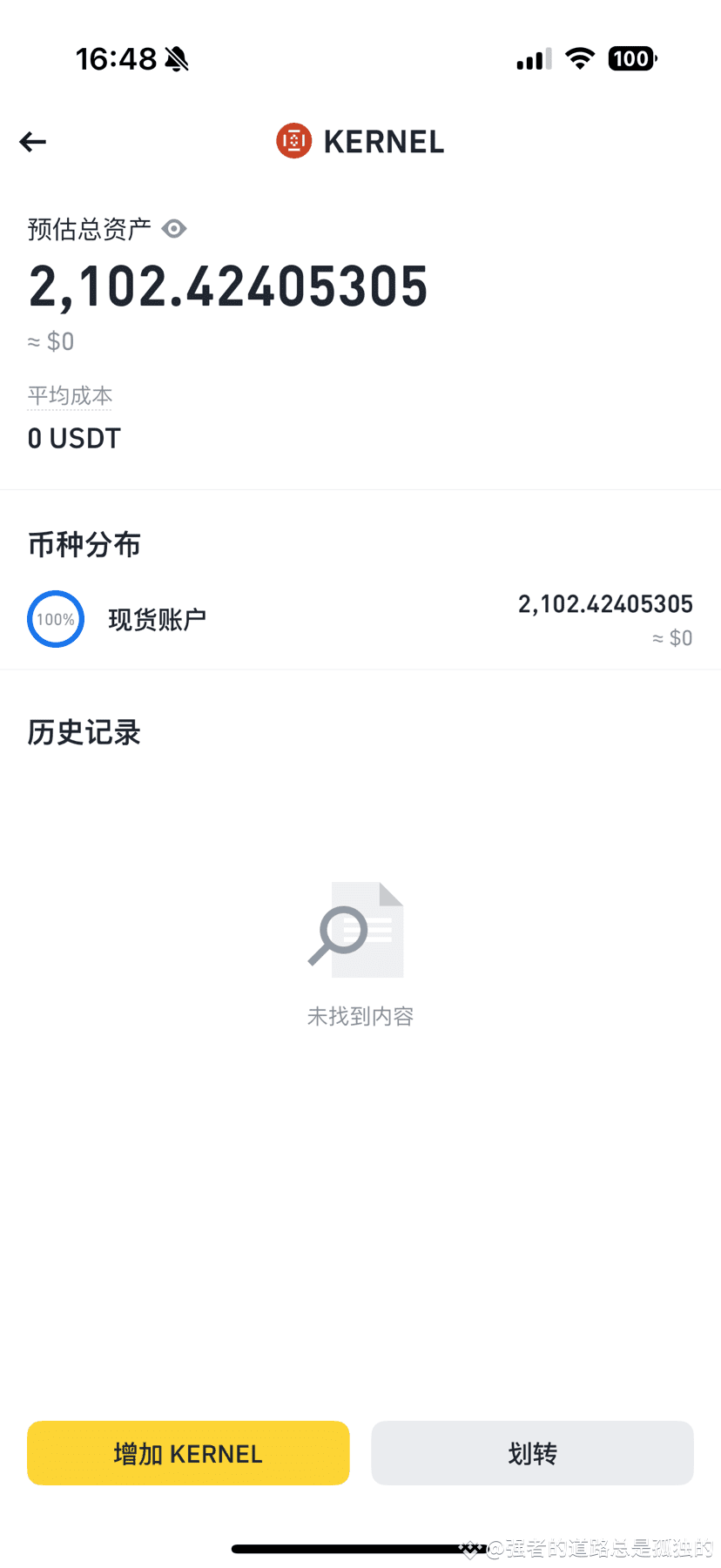Tap the underlined 平均成本 label
The image size is (721, 1568).
click(70, 396)
